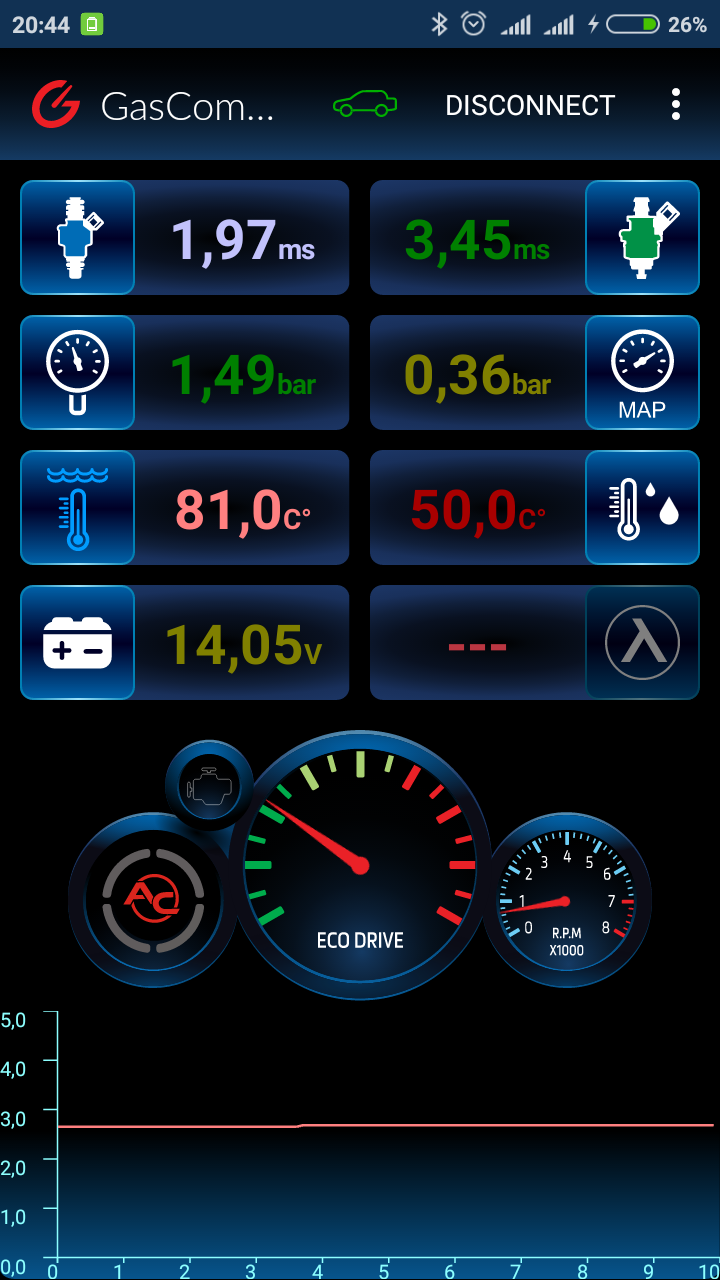
Task: Open the three-dot overflow menu
Action: (676, 105)
